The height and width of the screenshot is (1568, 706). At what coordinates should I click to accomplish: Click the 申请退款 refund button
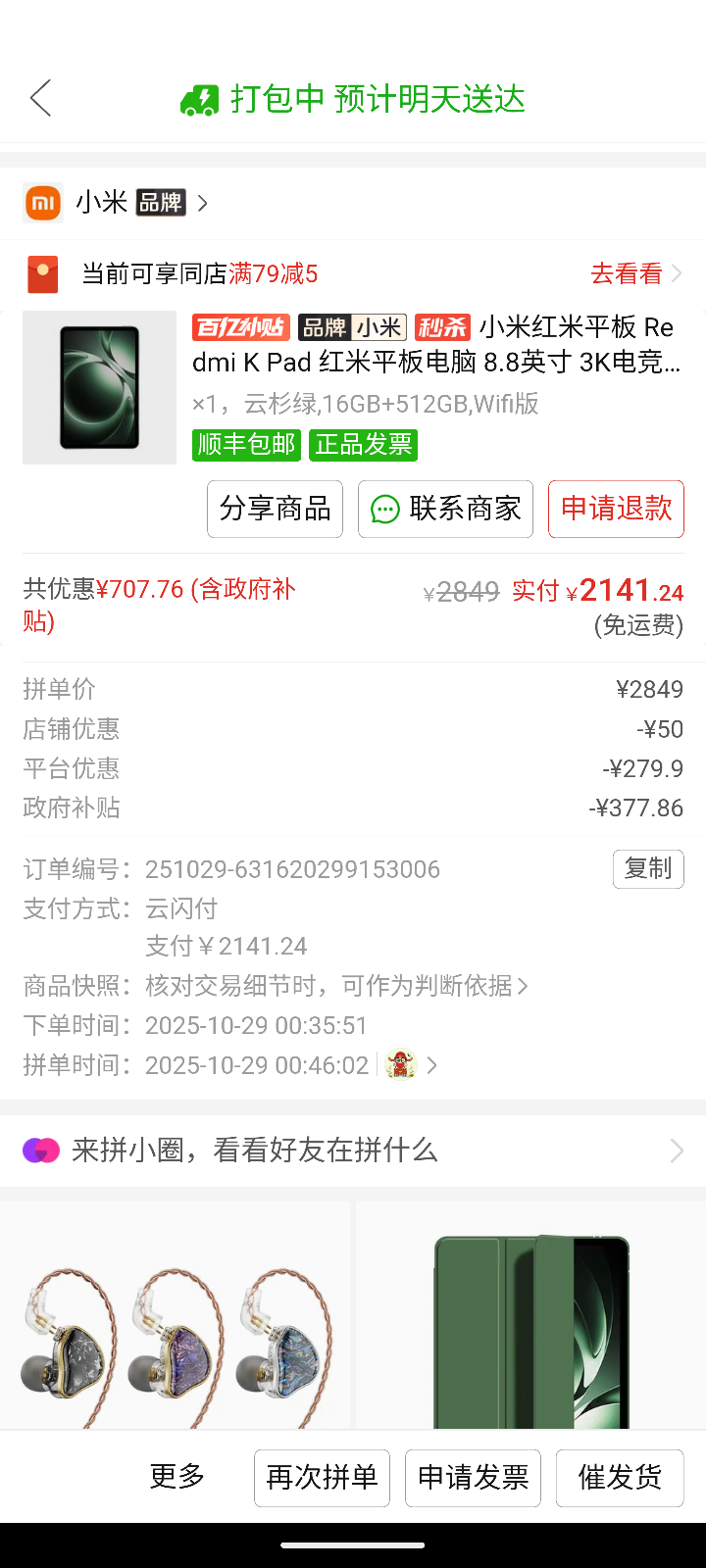615,509
